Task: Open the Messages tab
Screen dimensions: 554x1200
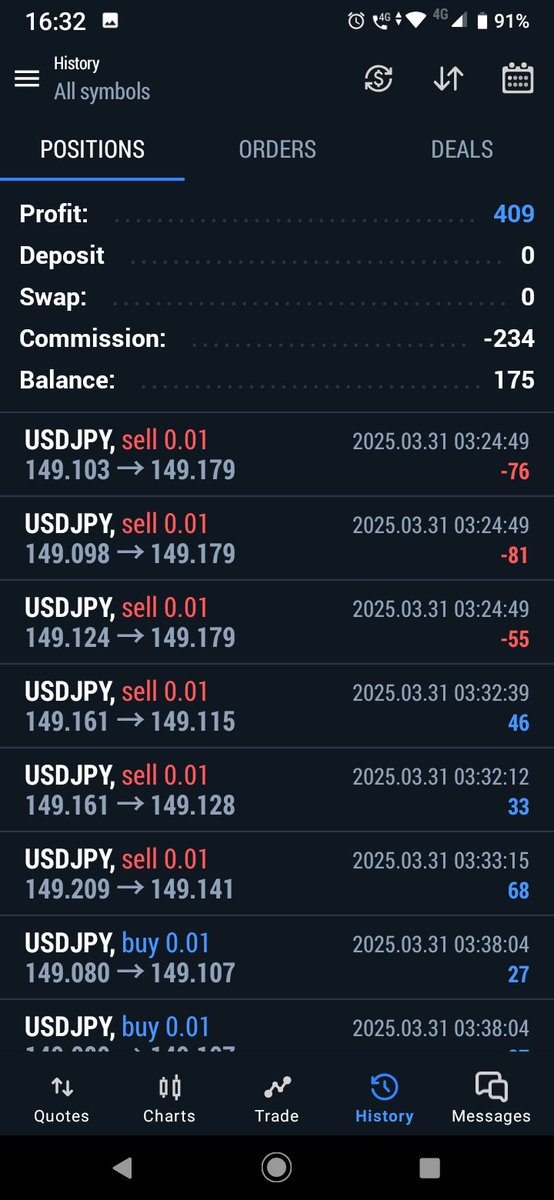Action: (491, 1099)
